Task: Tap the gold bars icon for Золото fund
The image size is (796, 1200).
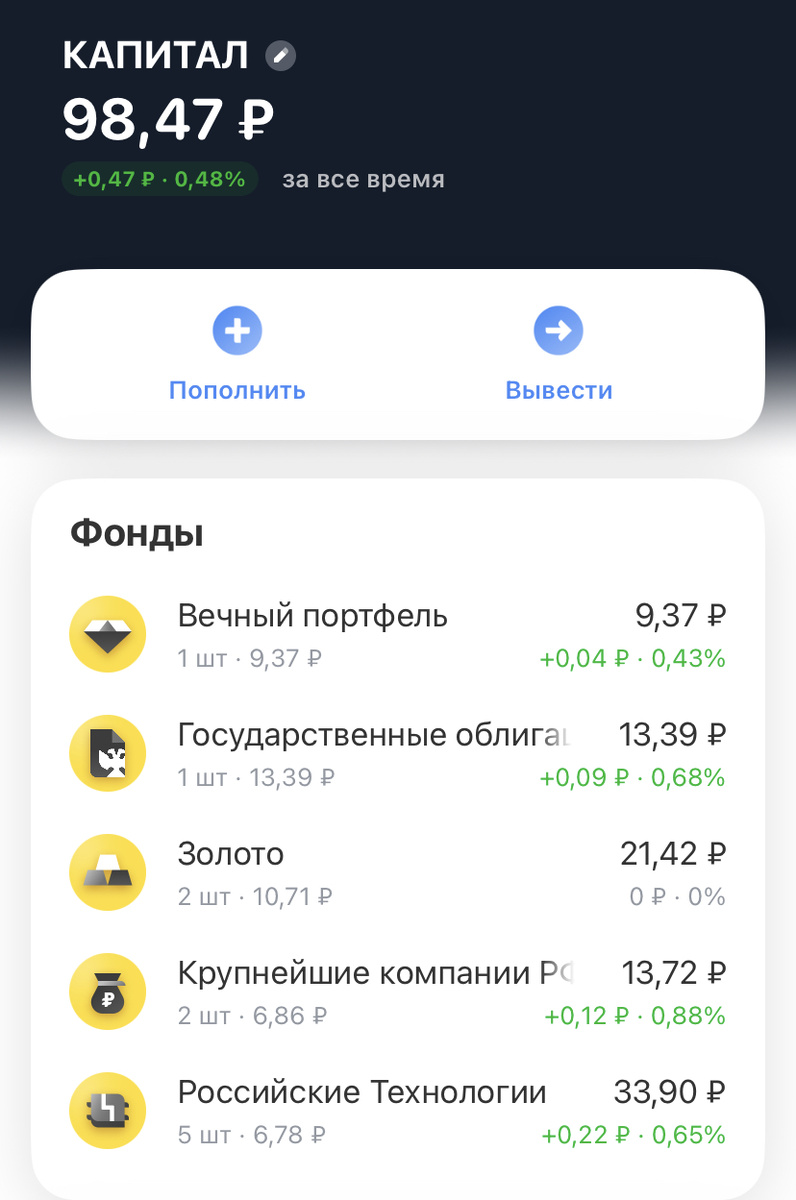Action: click(107, 873)
